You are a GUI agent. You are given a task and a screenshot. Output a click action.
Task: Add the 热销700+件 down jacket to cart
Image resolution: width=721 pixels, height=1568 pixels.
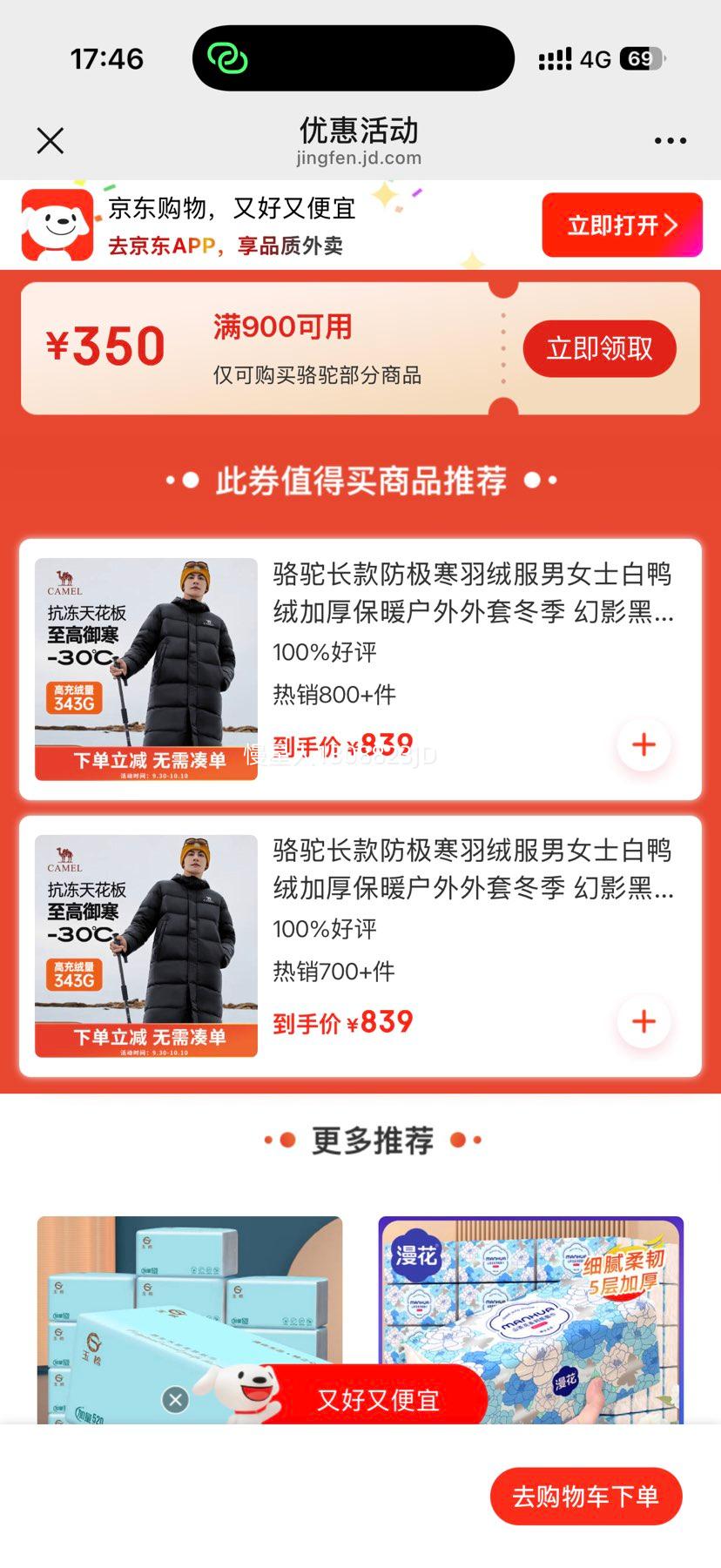644,1021
